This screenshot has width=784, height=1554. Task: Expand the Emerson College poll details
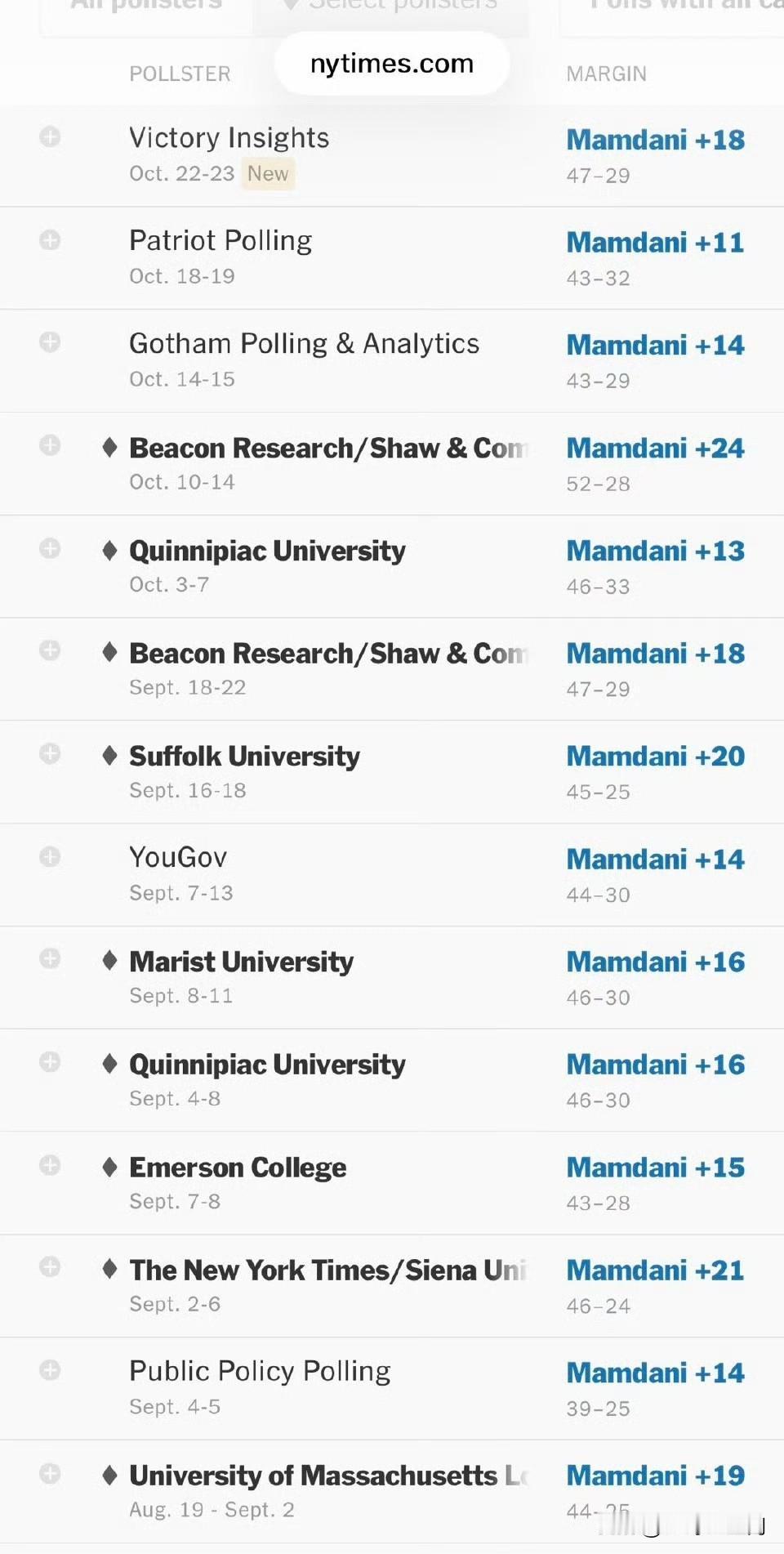tap(50, 1165)
